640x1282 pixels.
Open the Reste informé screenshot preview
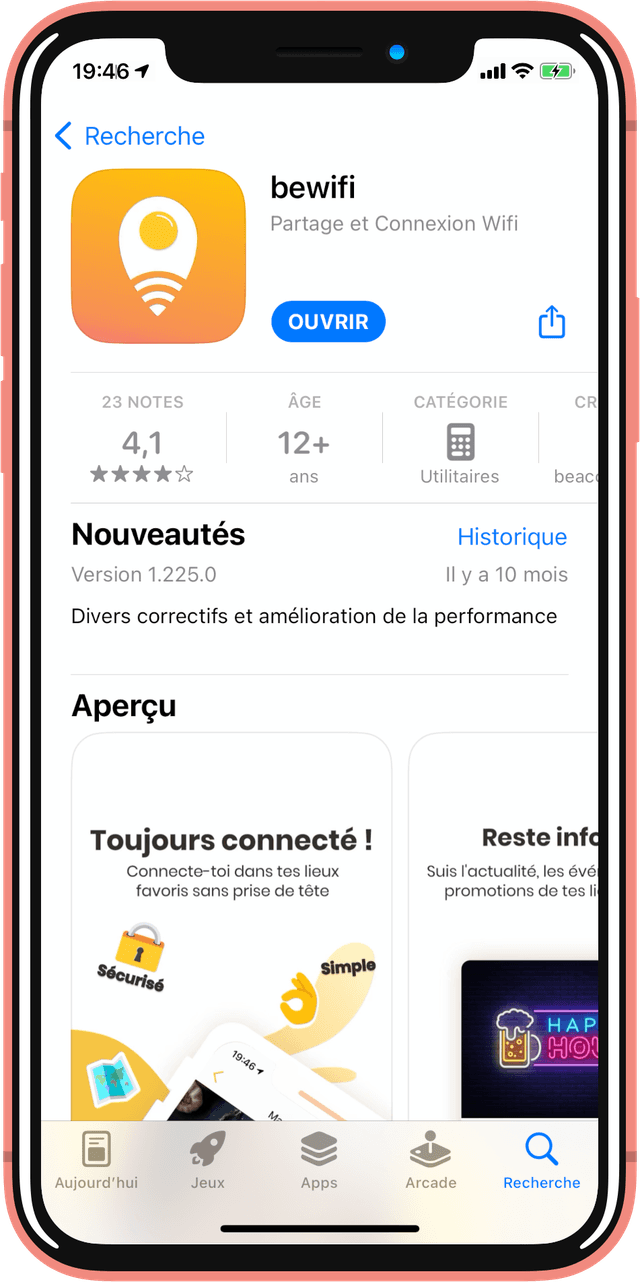tap(505, 925)
